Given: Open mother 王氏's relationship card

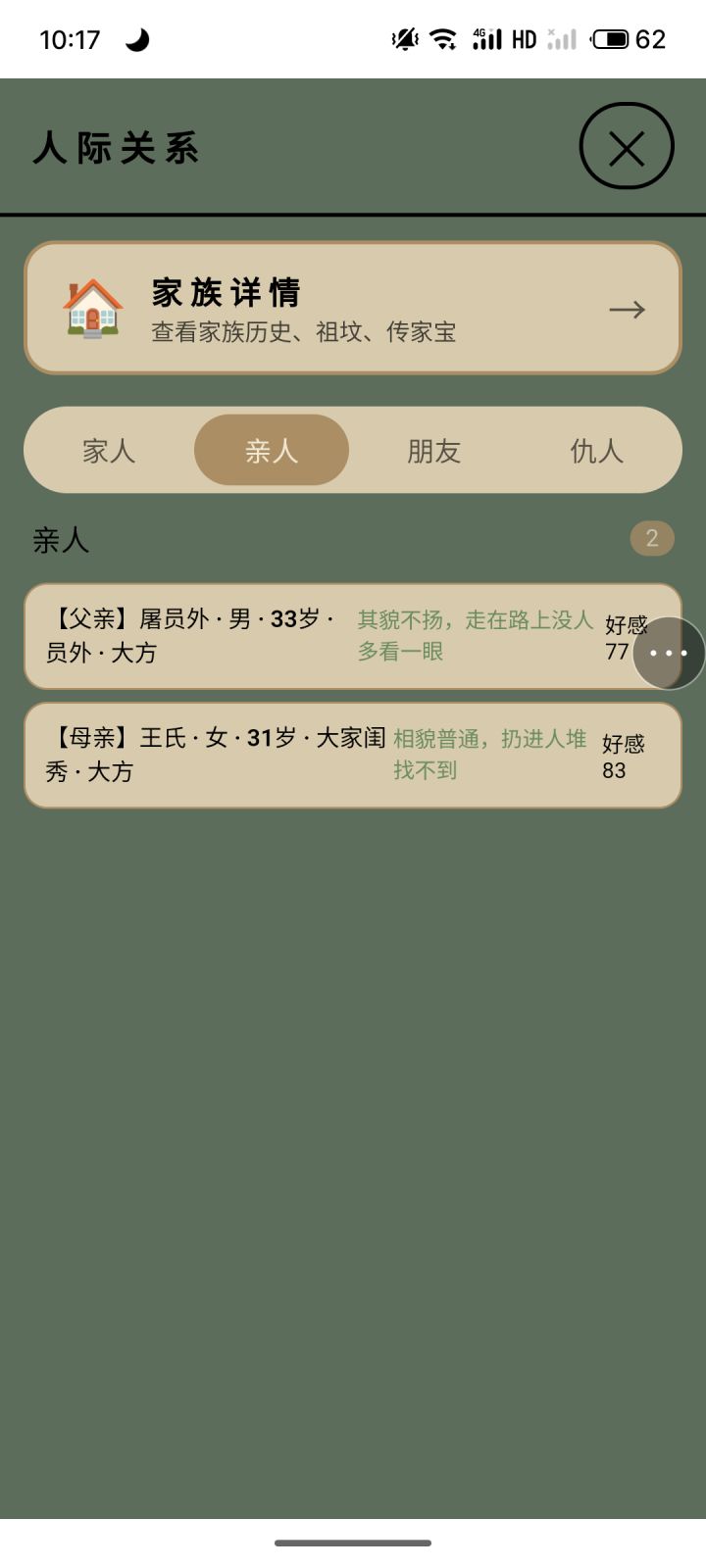Looking at the screenshot, I should pos(294,755).
